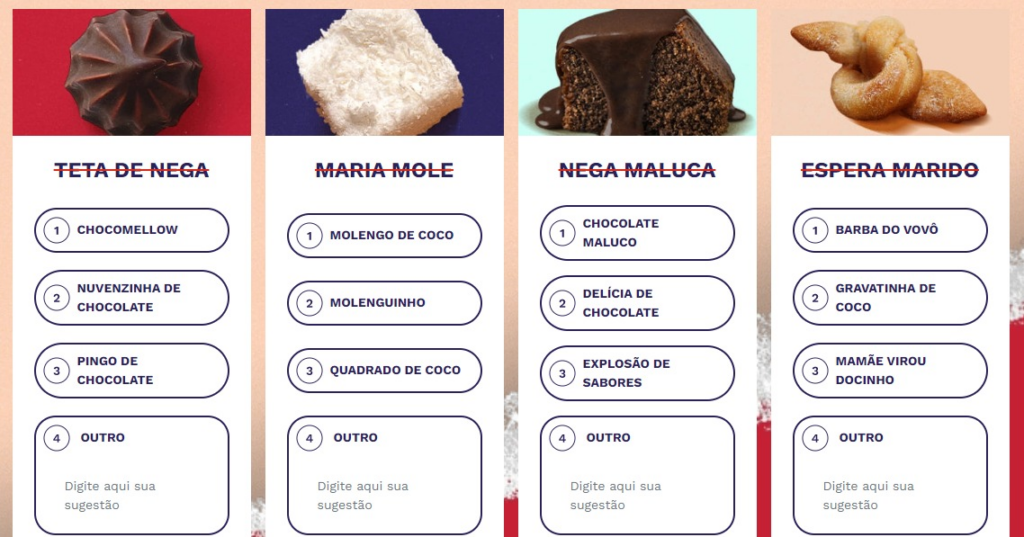The height and width of the screenshot is (537, 1024).
Task: Pick Pingo de Chocolate option
Action: (x=131, y=371)
